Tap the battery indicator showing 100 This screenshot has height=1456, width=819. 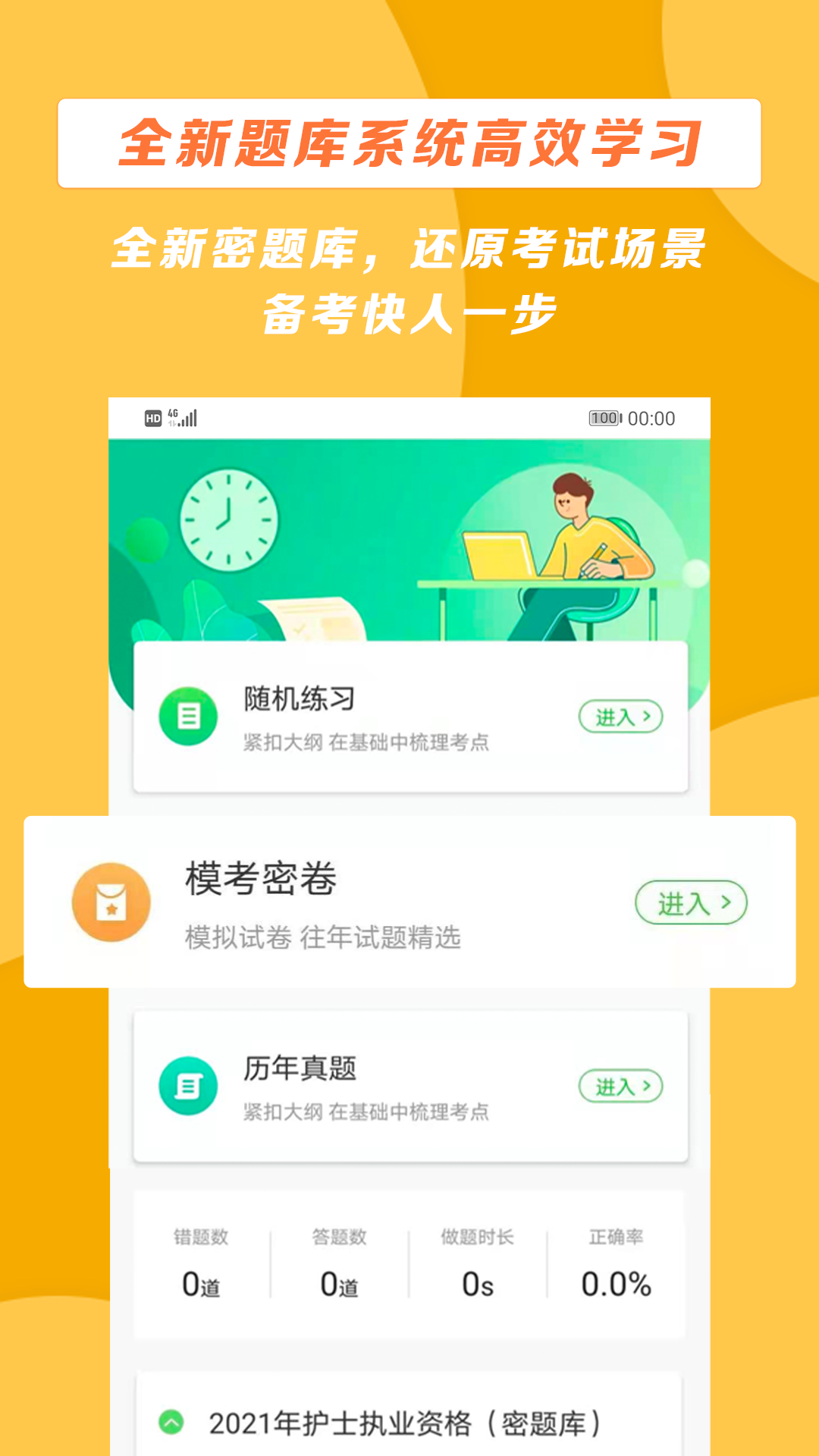pyautogui.click(x=603, y=416)
